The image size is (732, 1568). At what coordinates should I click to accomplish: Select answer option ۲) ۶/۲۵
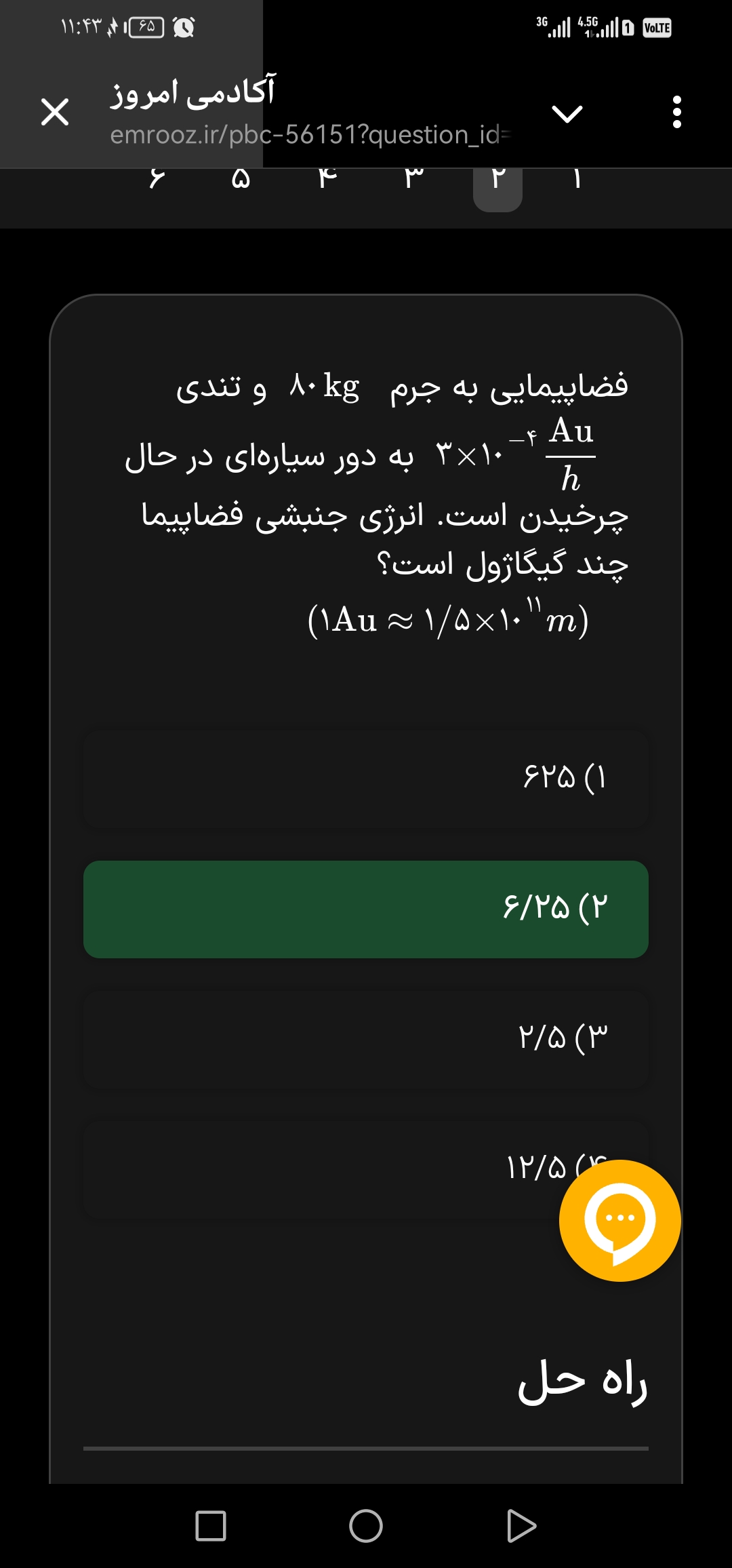366,909
